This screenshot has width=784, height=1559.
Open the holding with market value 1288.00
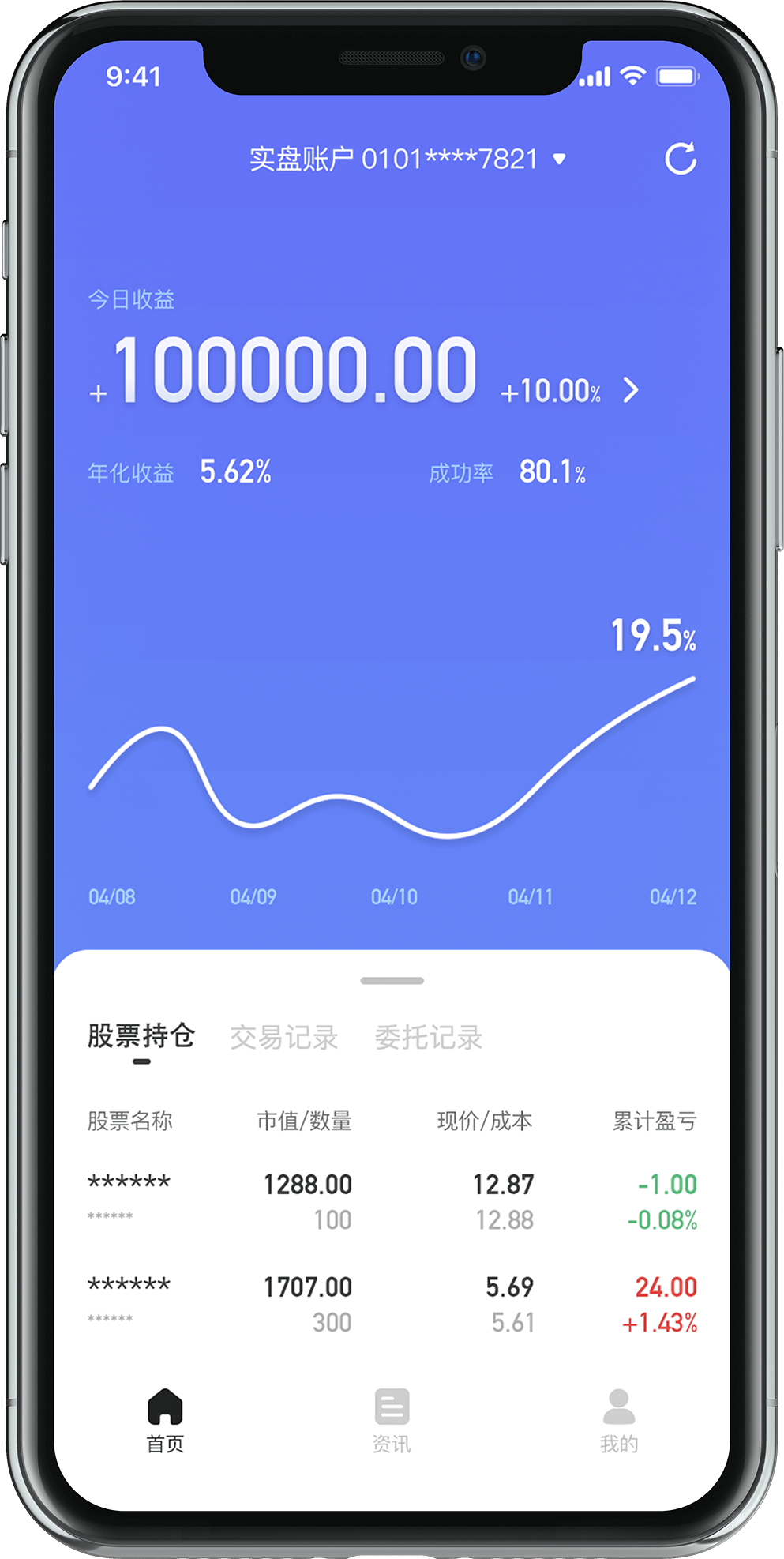coord(392,1200)
